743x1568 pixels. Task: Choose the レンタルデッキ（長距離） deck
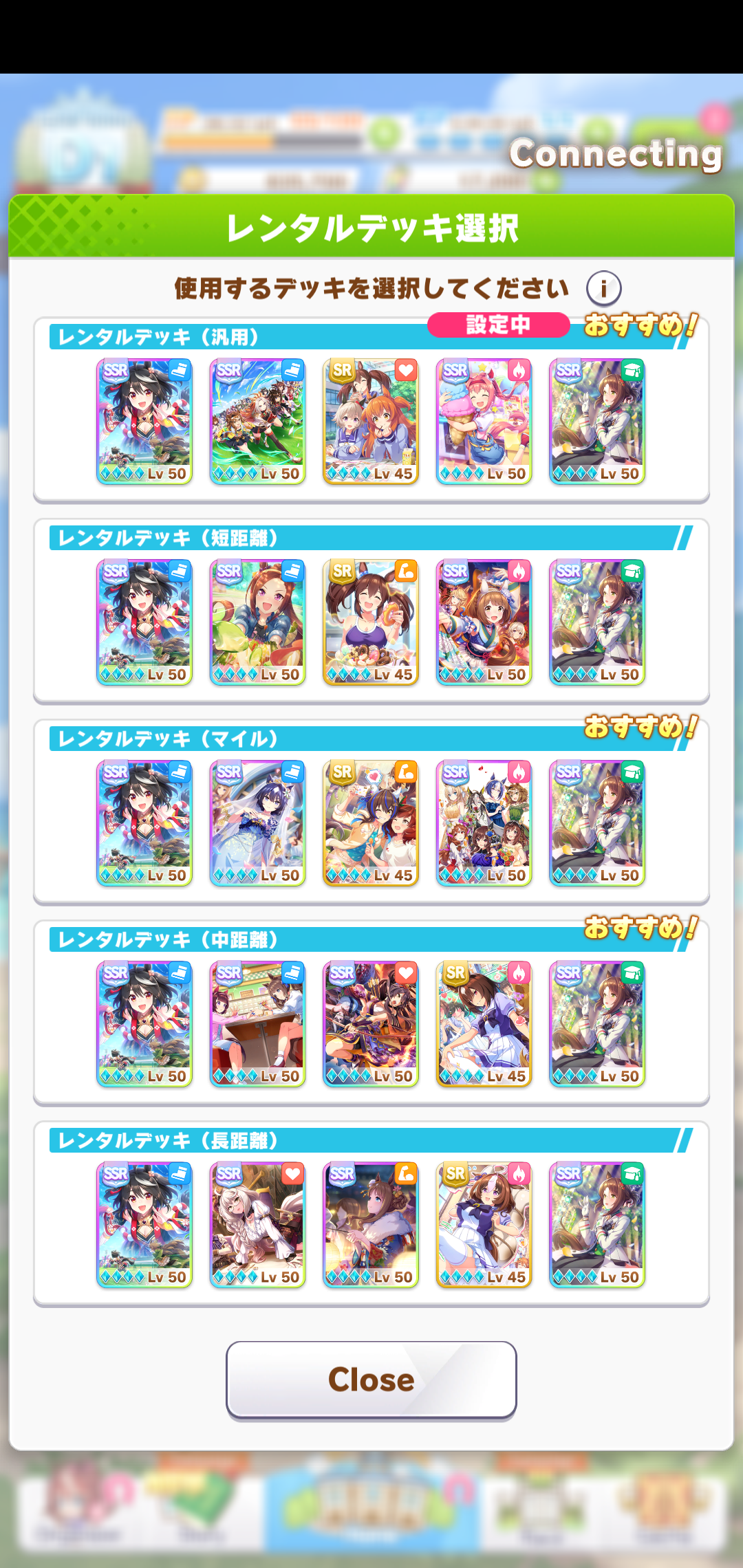371,1213
